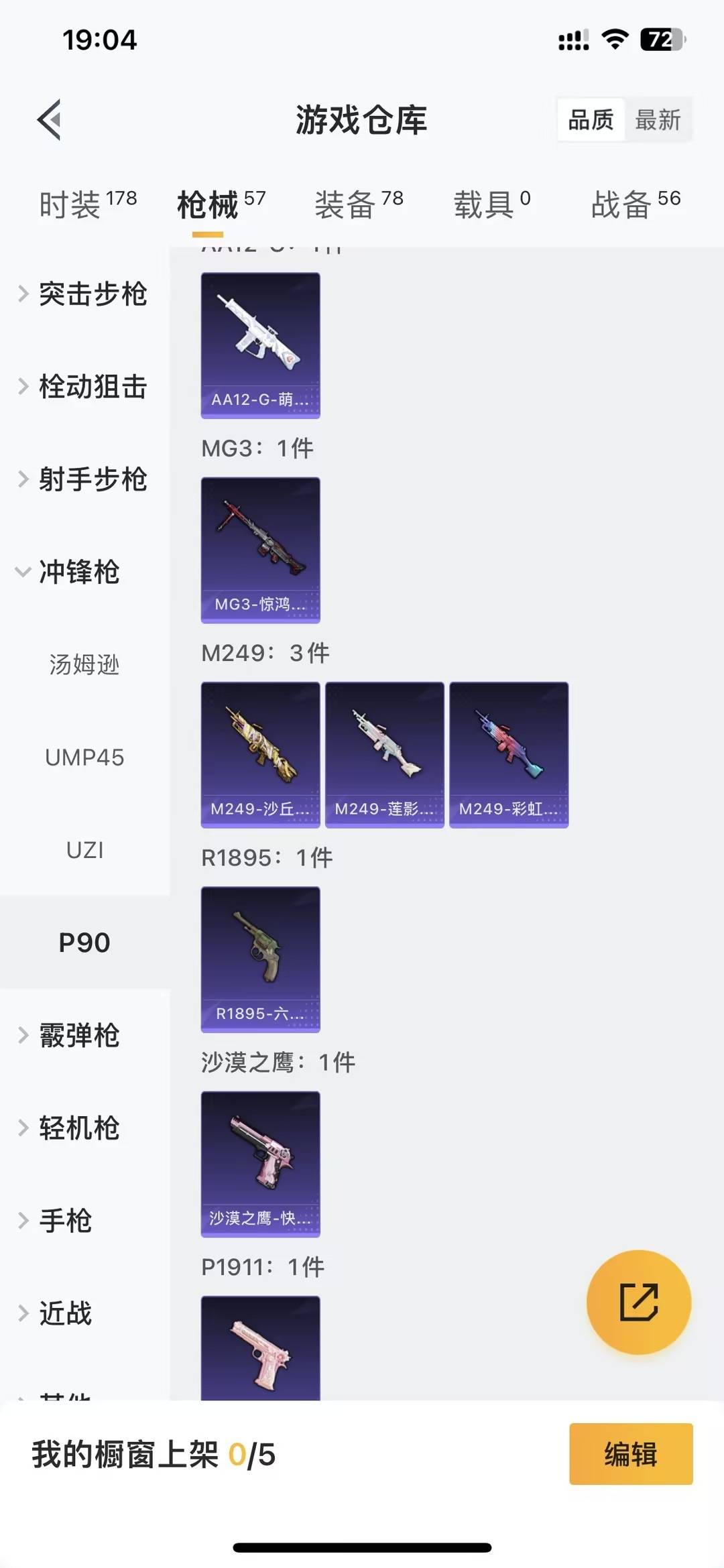View the MG3-惊鸿 weapon skin
This screenshot has width=724, height=1568.
click(260, 550)
